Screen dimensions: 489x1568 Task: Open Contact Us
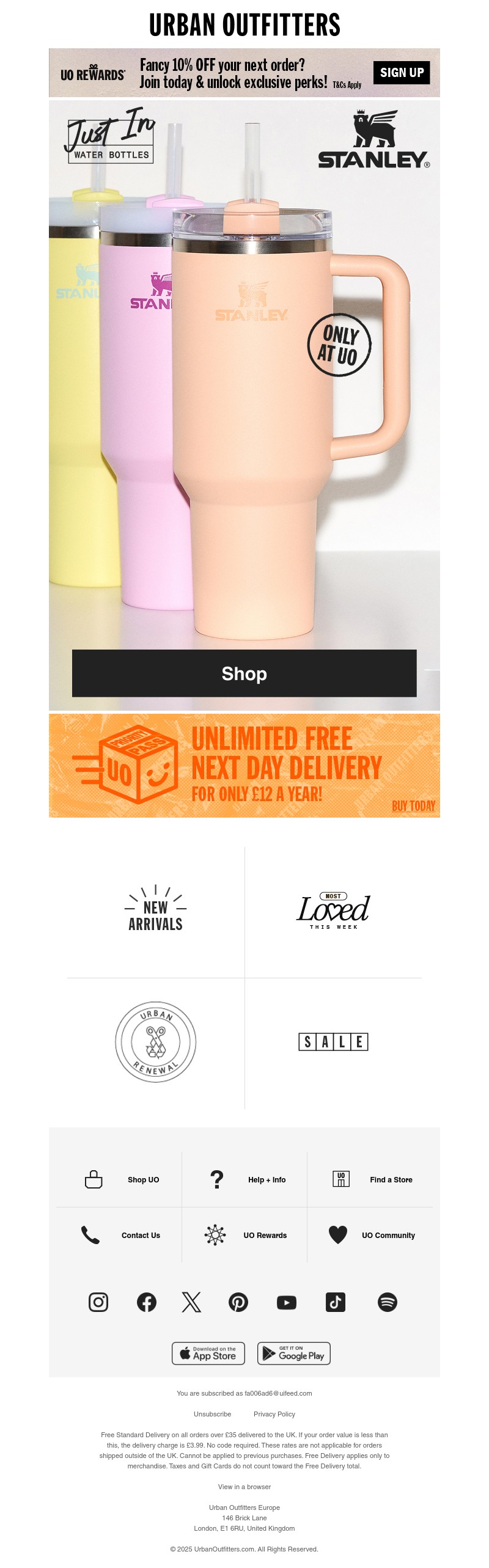(141, 1236)
